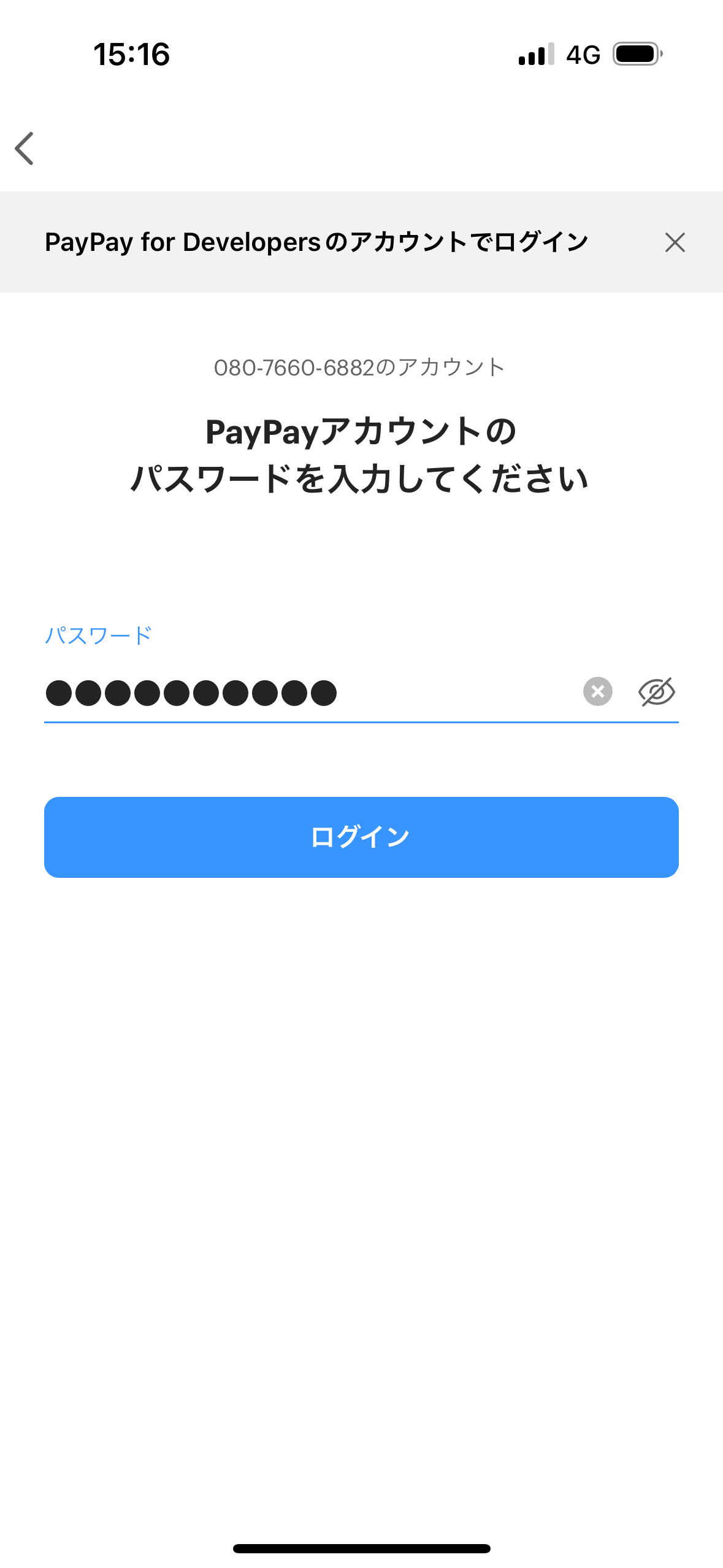Focus the password input field

[276, 693]
